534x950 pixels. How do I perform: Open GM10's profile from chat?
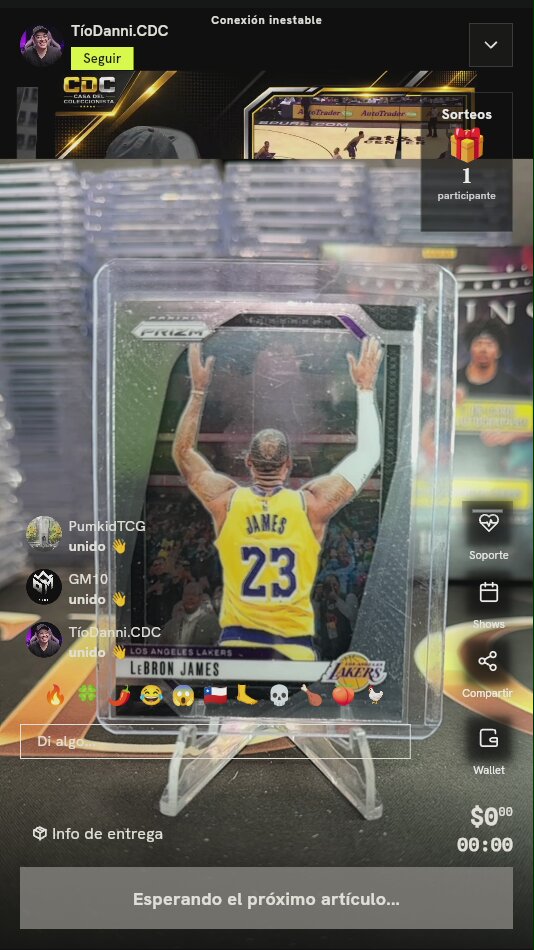click(44, 586)
